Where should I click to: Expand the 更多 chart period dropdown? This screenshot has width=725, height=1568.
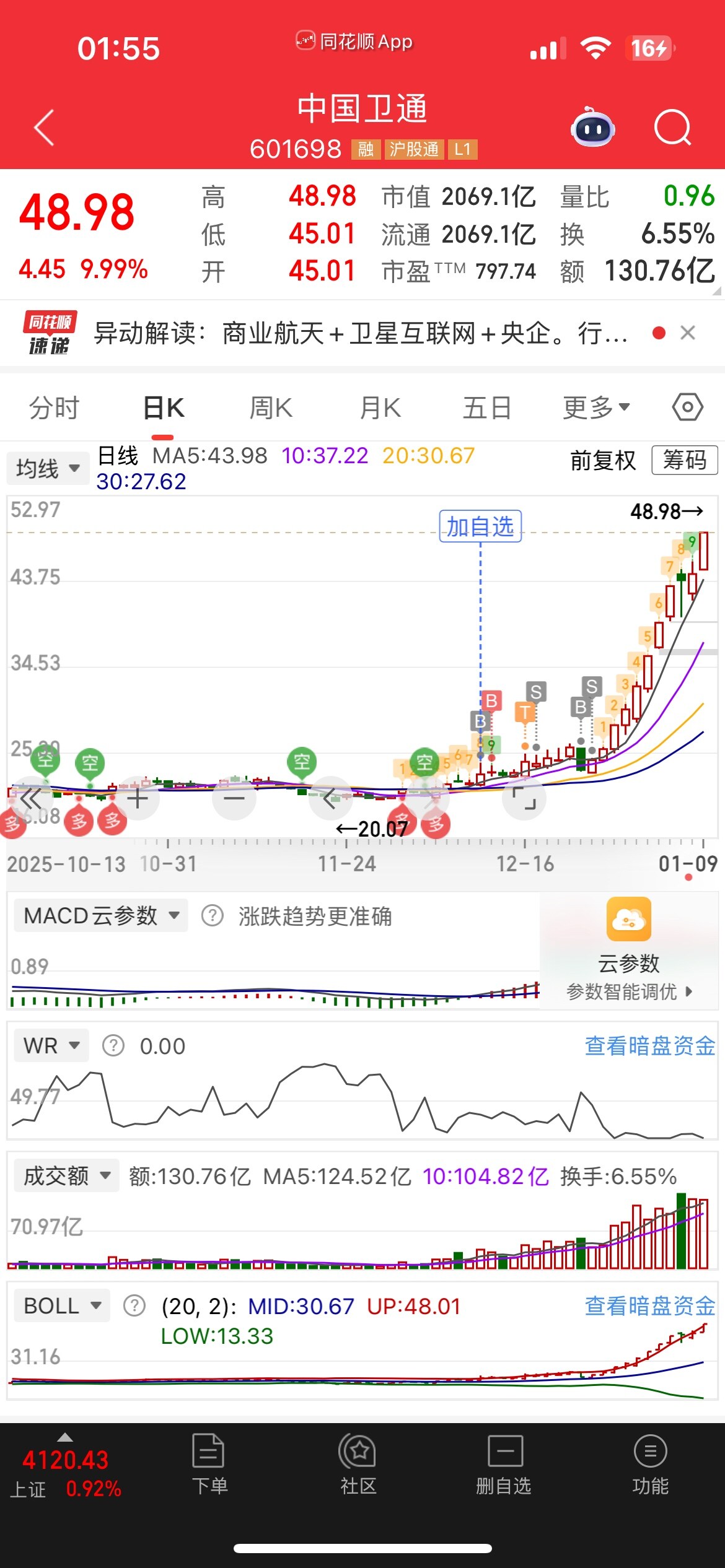coord(595,408)
